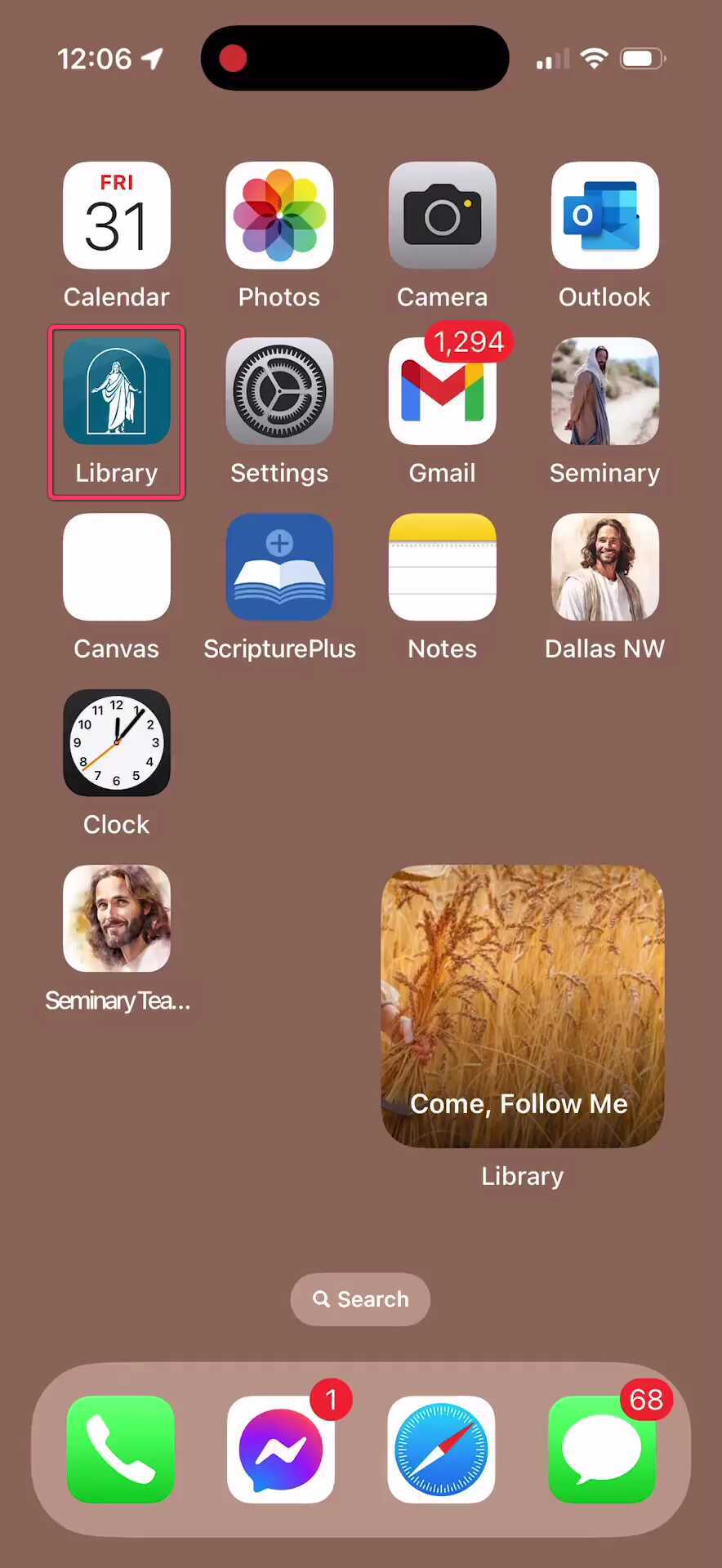This screenshot has height=1568, width=722.
Task: Launch Messenger with one notification
Action: coord(281,1449)
